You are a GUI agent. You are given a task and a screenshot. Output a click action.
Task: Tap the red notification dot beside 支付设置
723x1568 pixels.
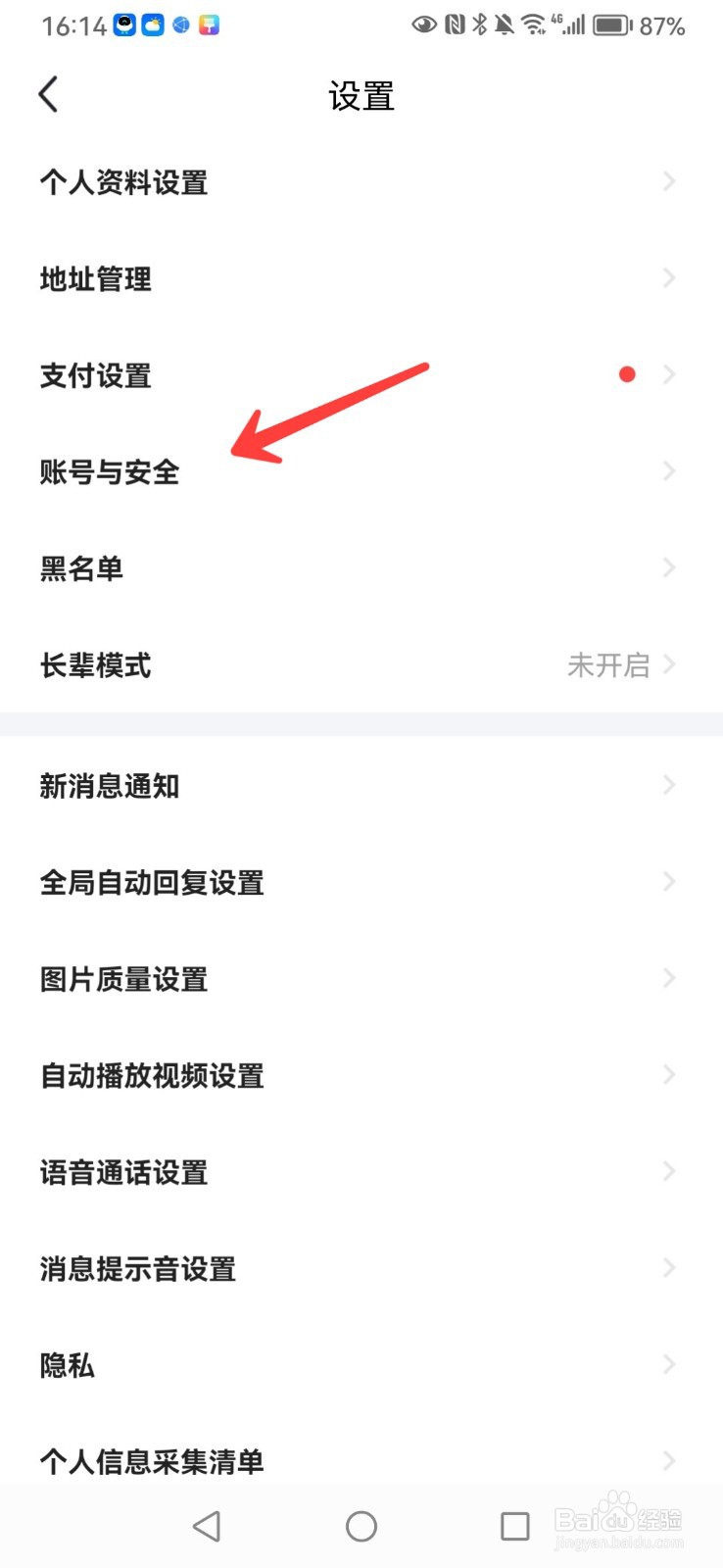[x=627, y=373]
